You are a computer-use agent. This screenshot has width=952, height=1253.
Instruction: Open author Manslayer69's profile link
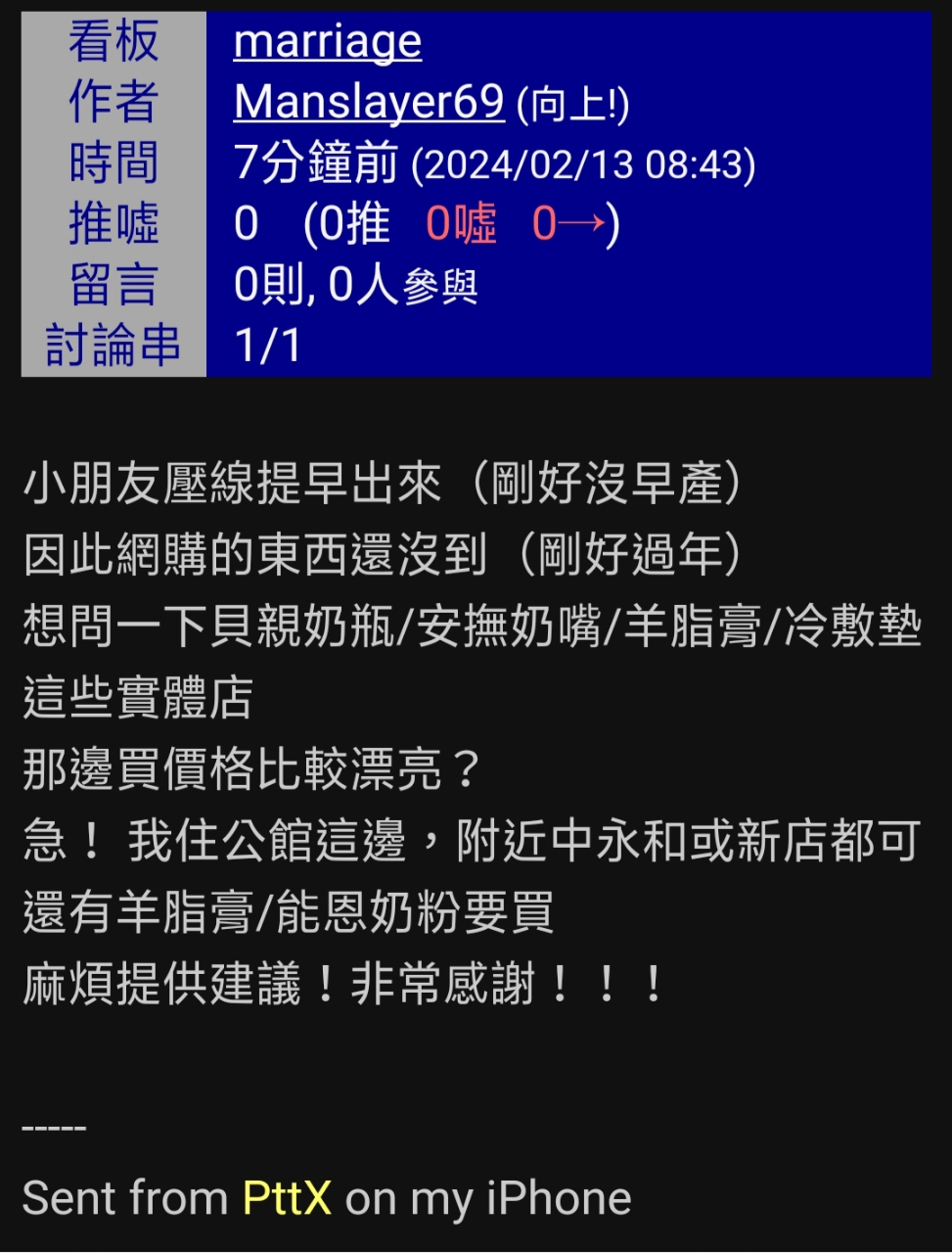click(368, 102)
